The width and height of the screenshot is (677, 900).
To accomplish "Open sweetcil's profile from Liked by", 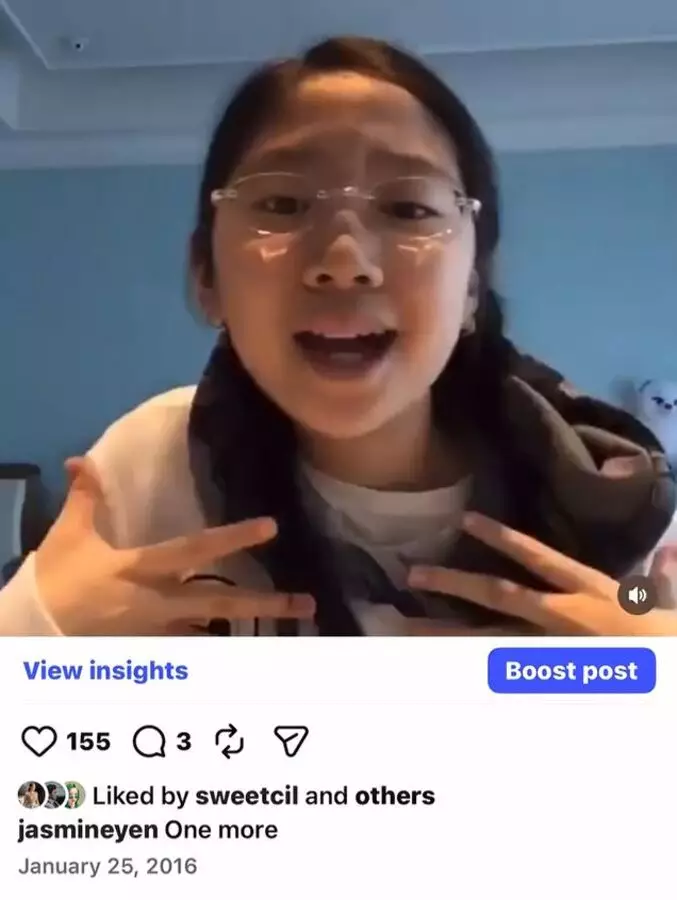I will (246, 796).
